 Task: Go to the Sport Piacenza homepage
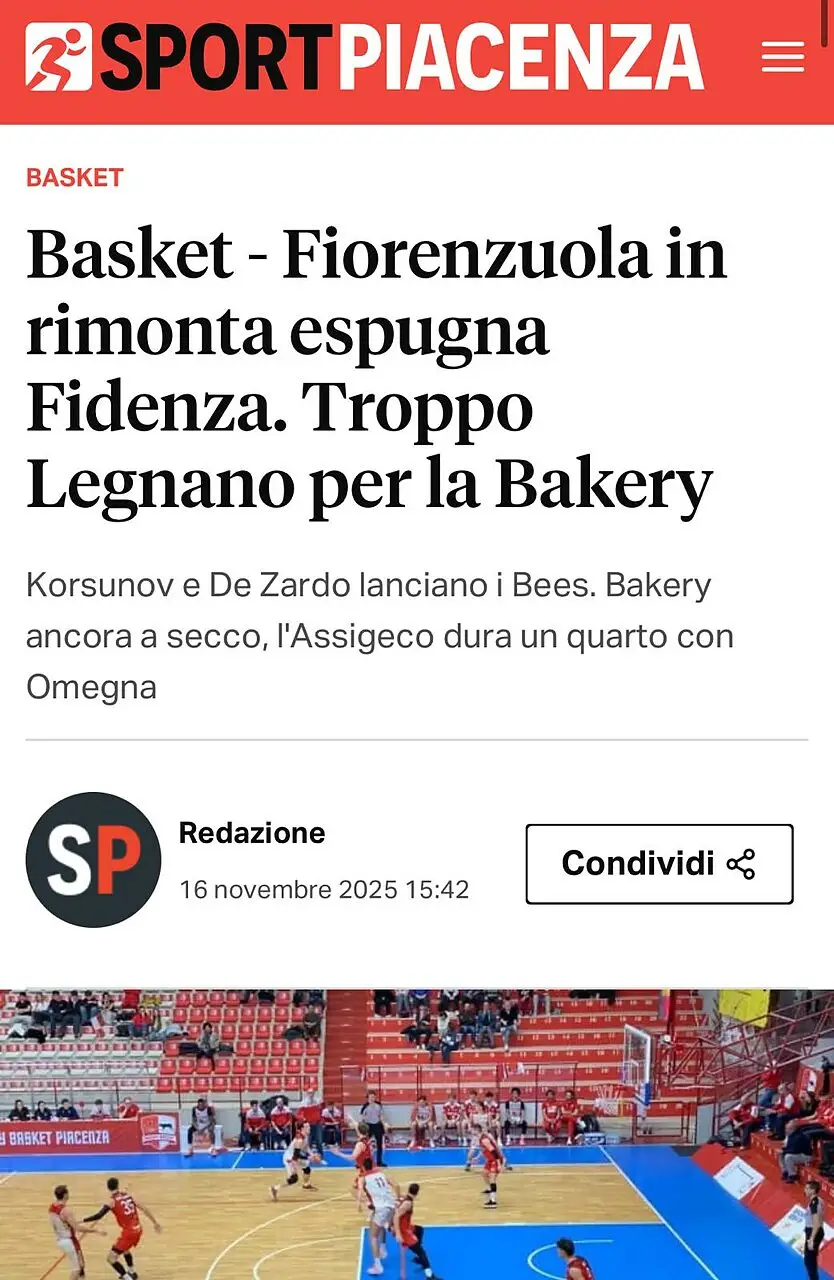point(365,57)
